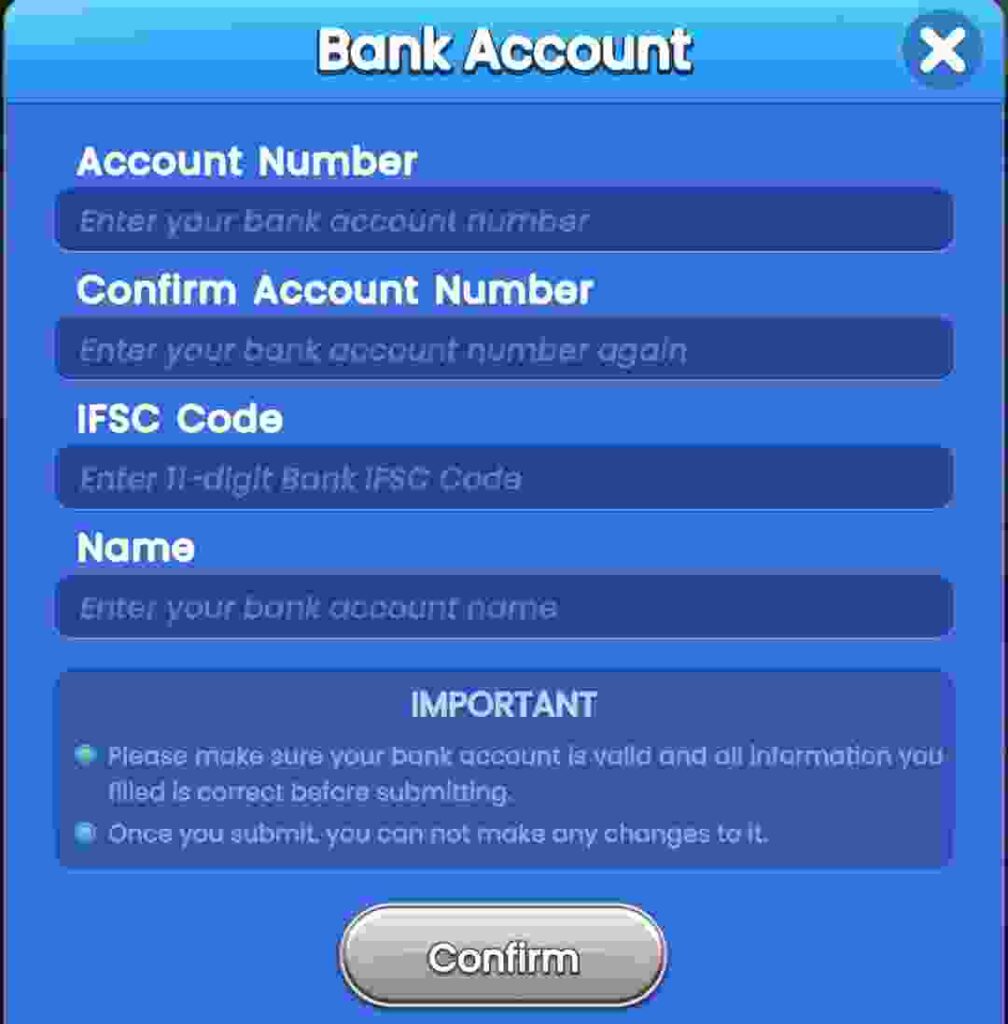Submit details with the Confirm button
Viewport: 1008px width, 1024px height.
pos(503,957)
